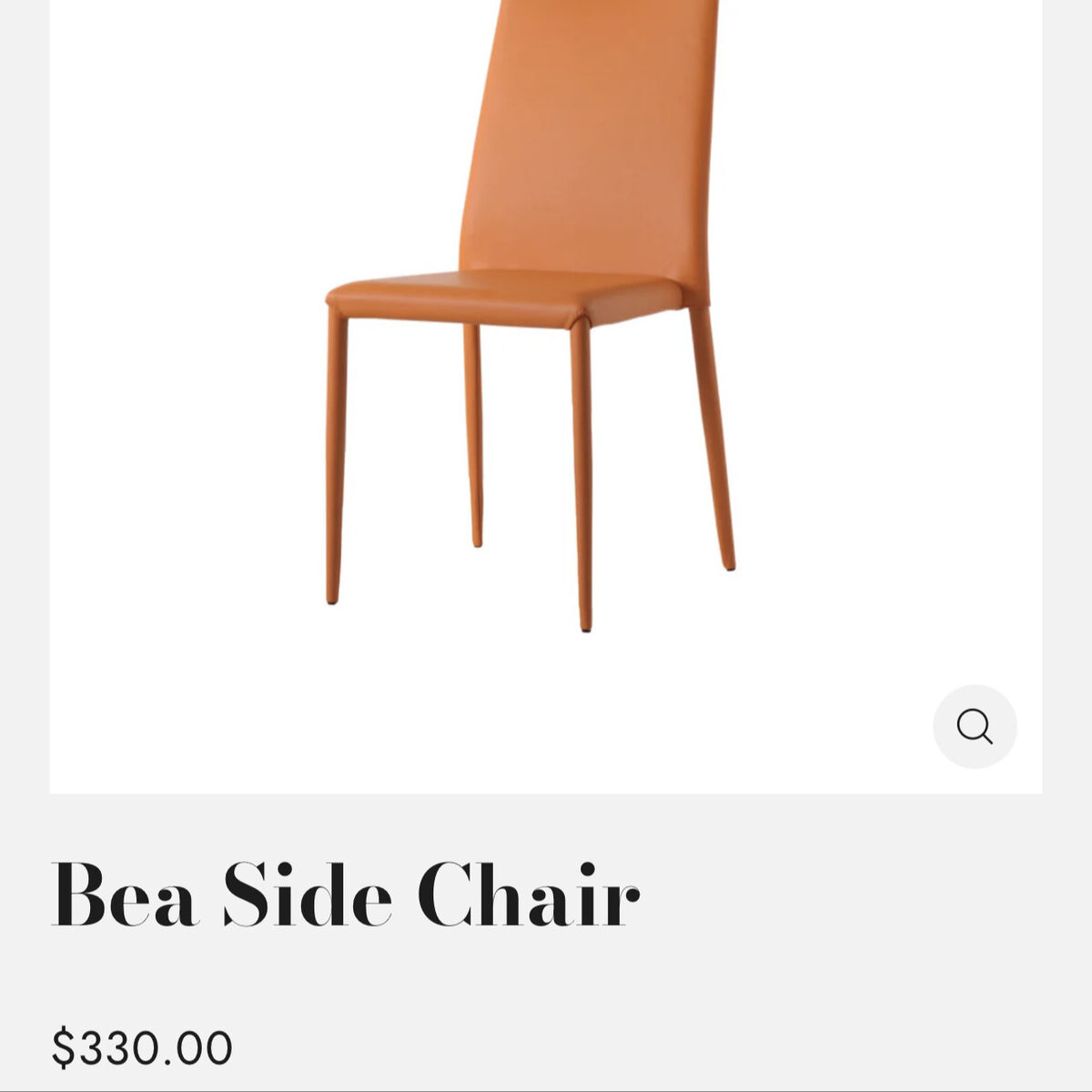Viewport: 1092px width, 1092px height.
Task: Open the Bea Side Chair product image
Action: [x=544, y=364]
